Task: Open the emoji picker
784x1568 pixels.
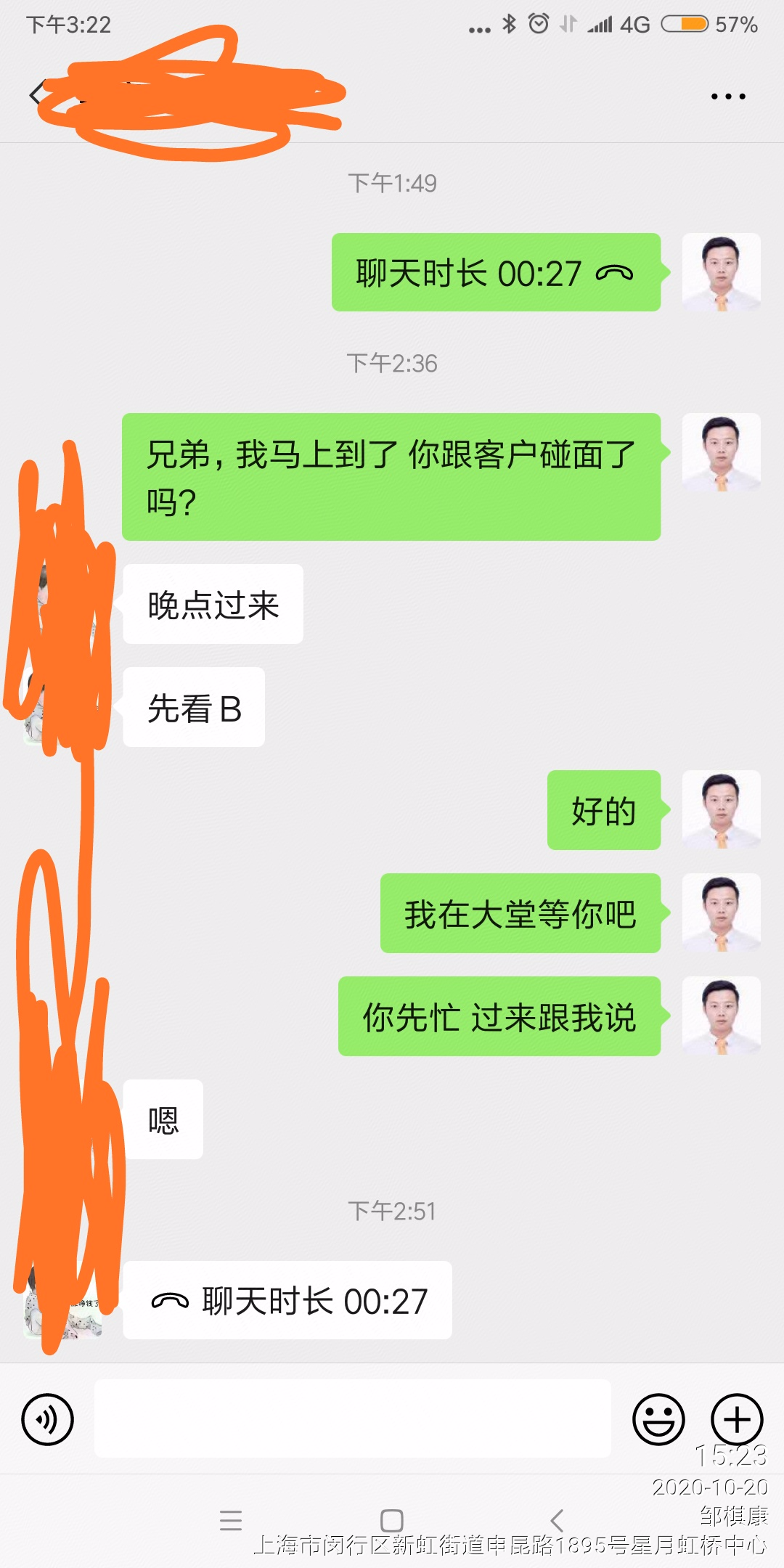Action: (658, 1419)
